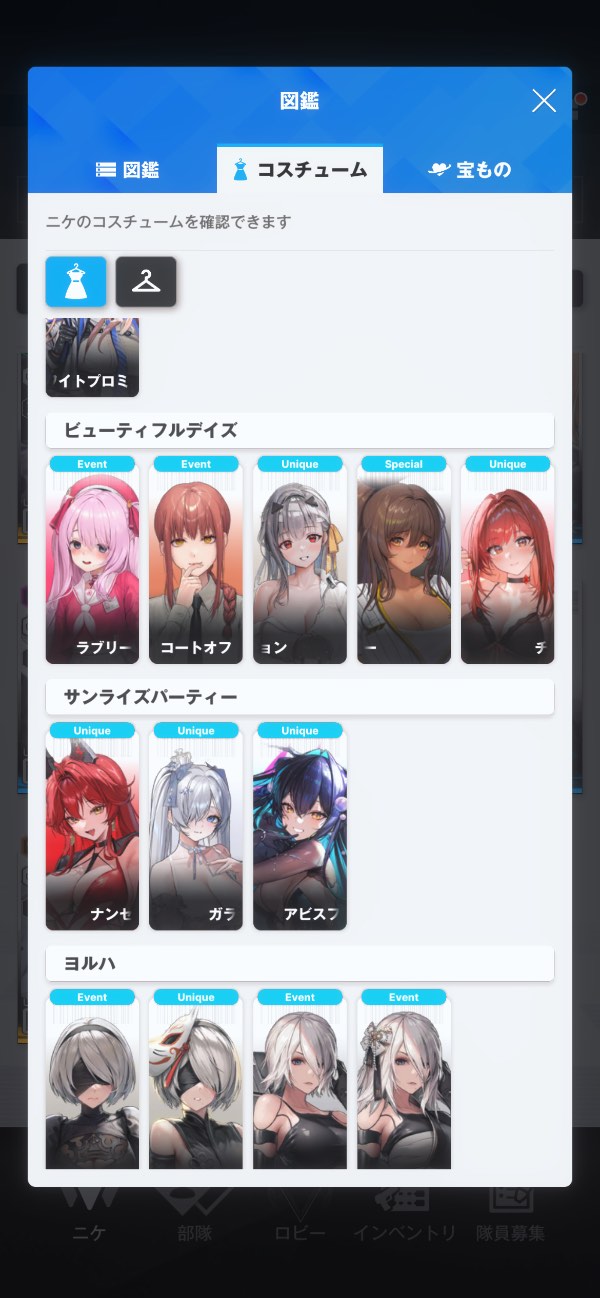600x1298 pixels.
Task: Select the hanger icon filter
Action: click(146, 282)
